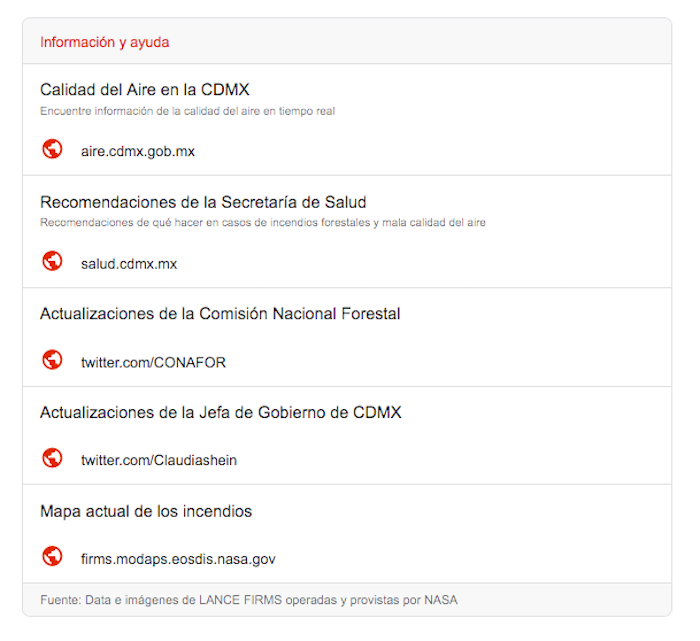
Task: Visit salud.cdmx.mx health recommendations
Action: pos(129,264)
